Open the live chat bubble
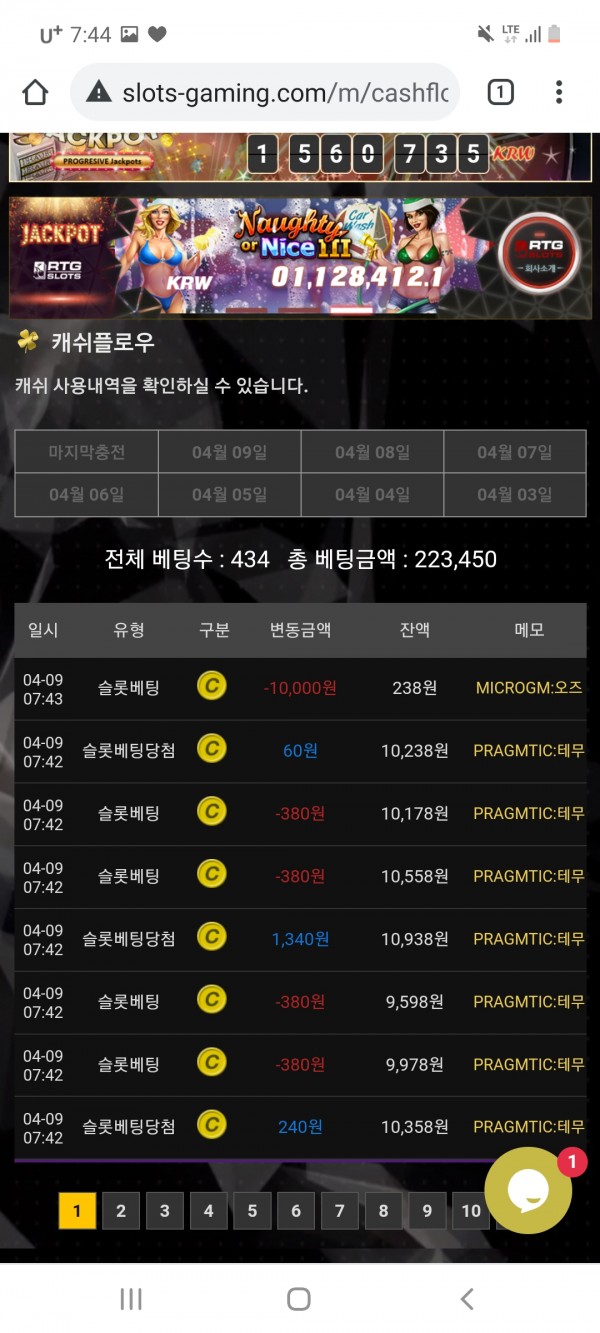600x1333 pixels. click(x=528, y=1191)
